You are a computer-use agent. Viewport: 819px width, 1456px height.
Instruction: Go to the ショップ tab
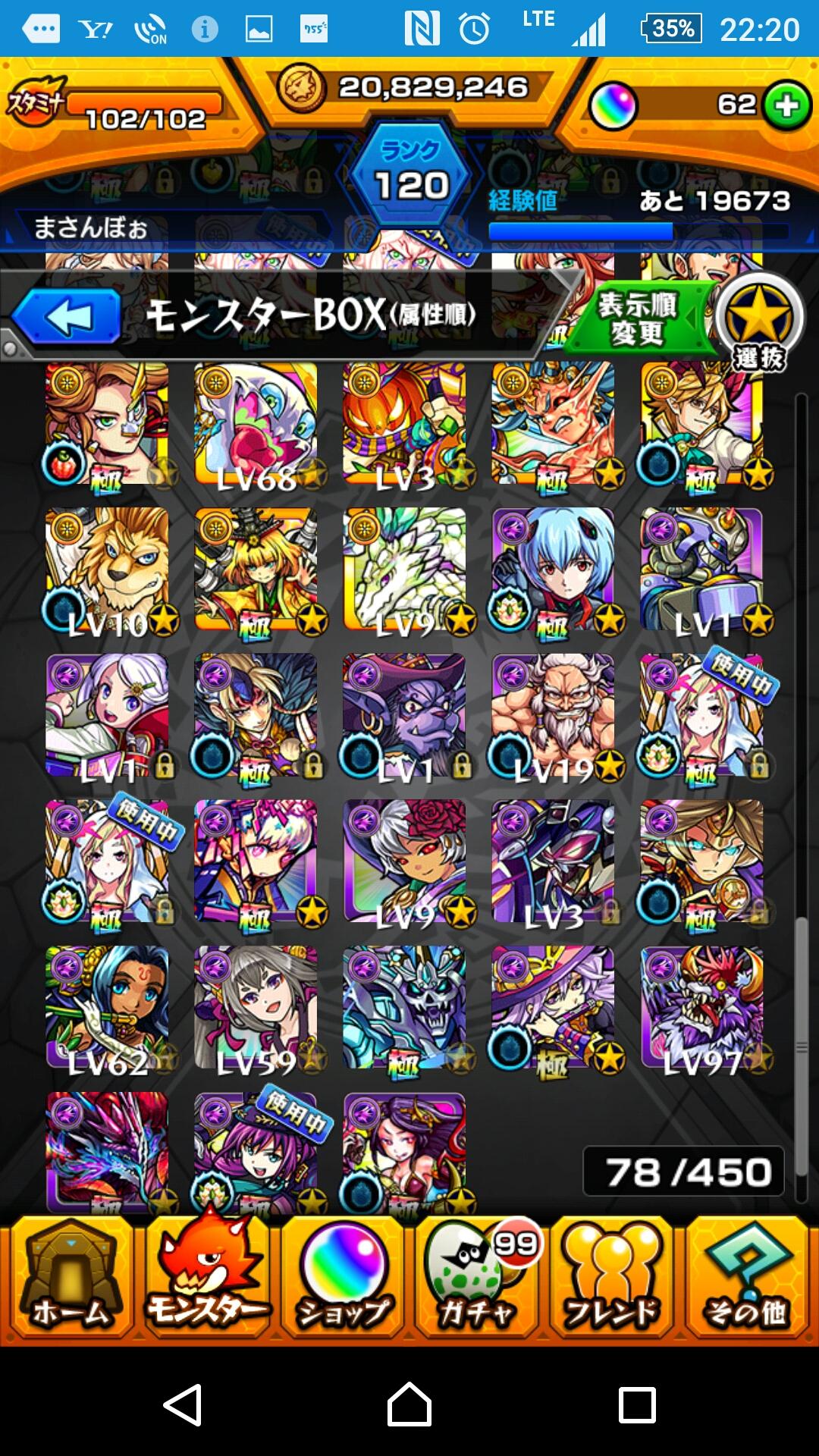click(x=343, y=1276)
